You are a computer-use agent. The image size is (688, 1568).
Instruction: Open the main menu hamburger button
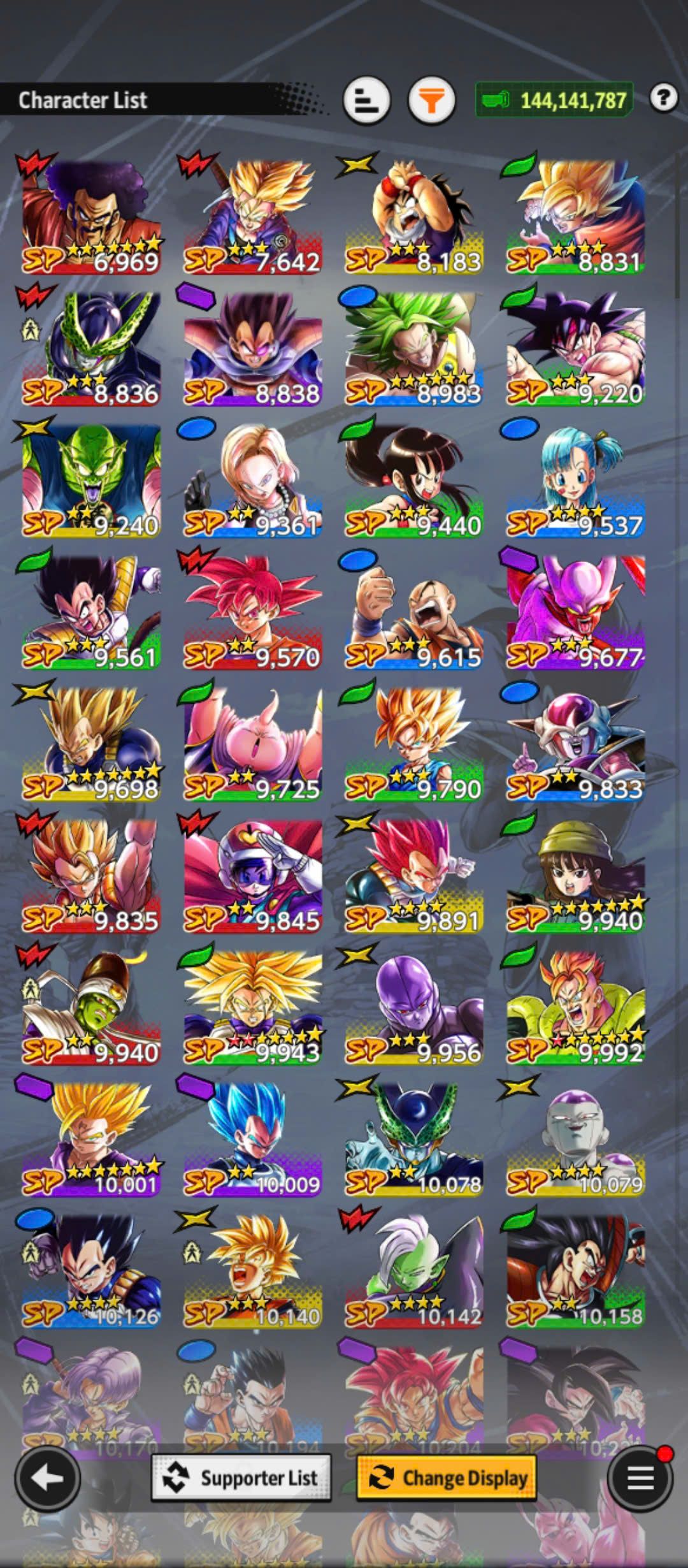(x=640, y=1478)
